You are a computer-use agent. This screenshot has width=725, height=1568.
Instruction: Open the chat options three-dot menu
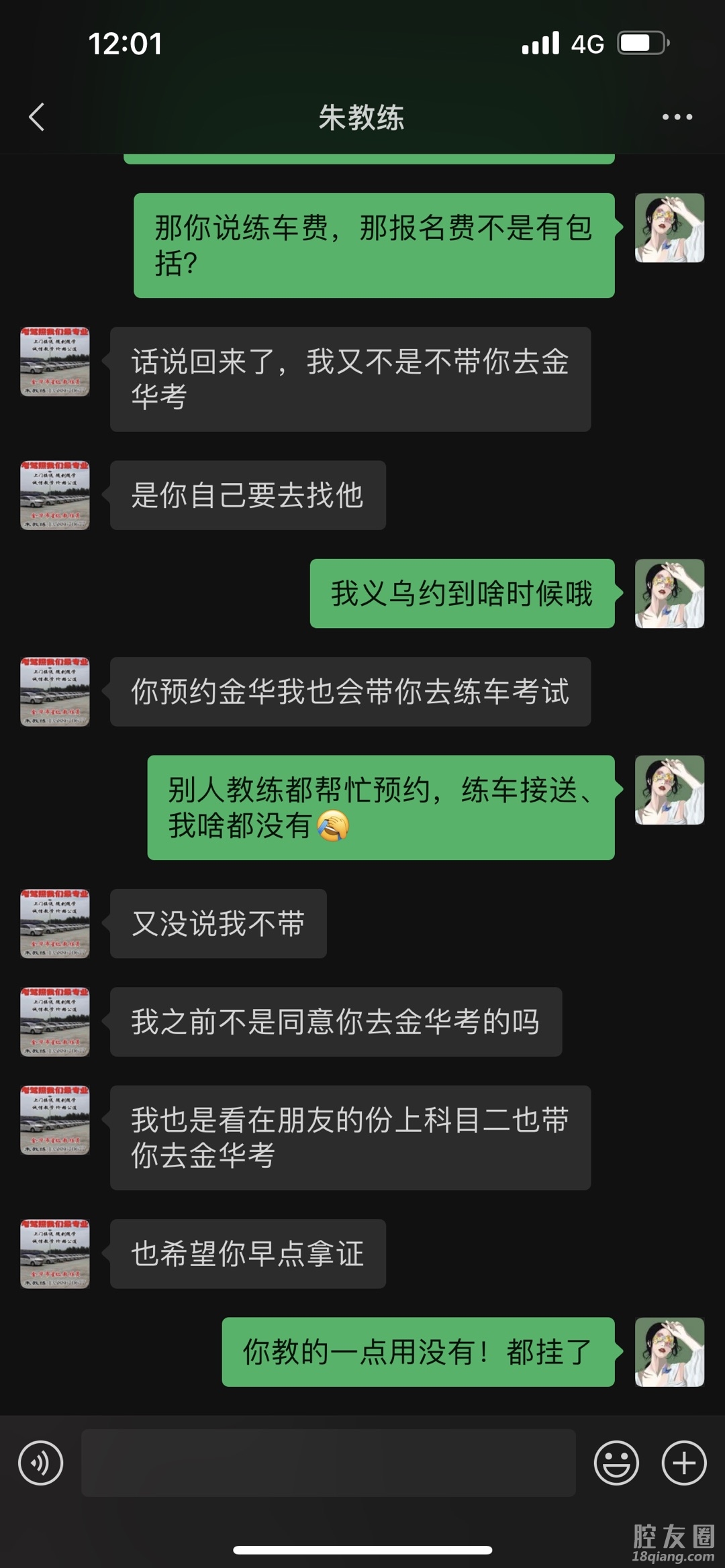(677, 117)
